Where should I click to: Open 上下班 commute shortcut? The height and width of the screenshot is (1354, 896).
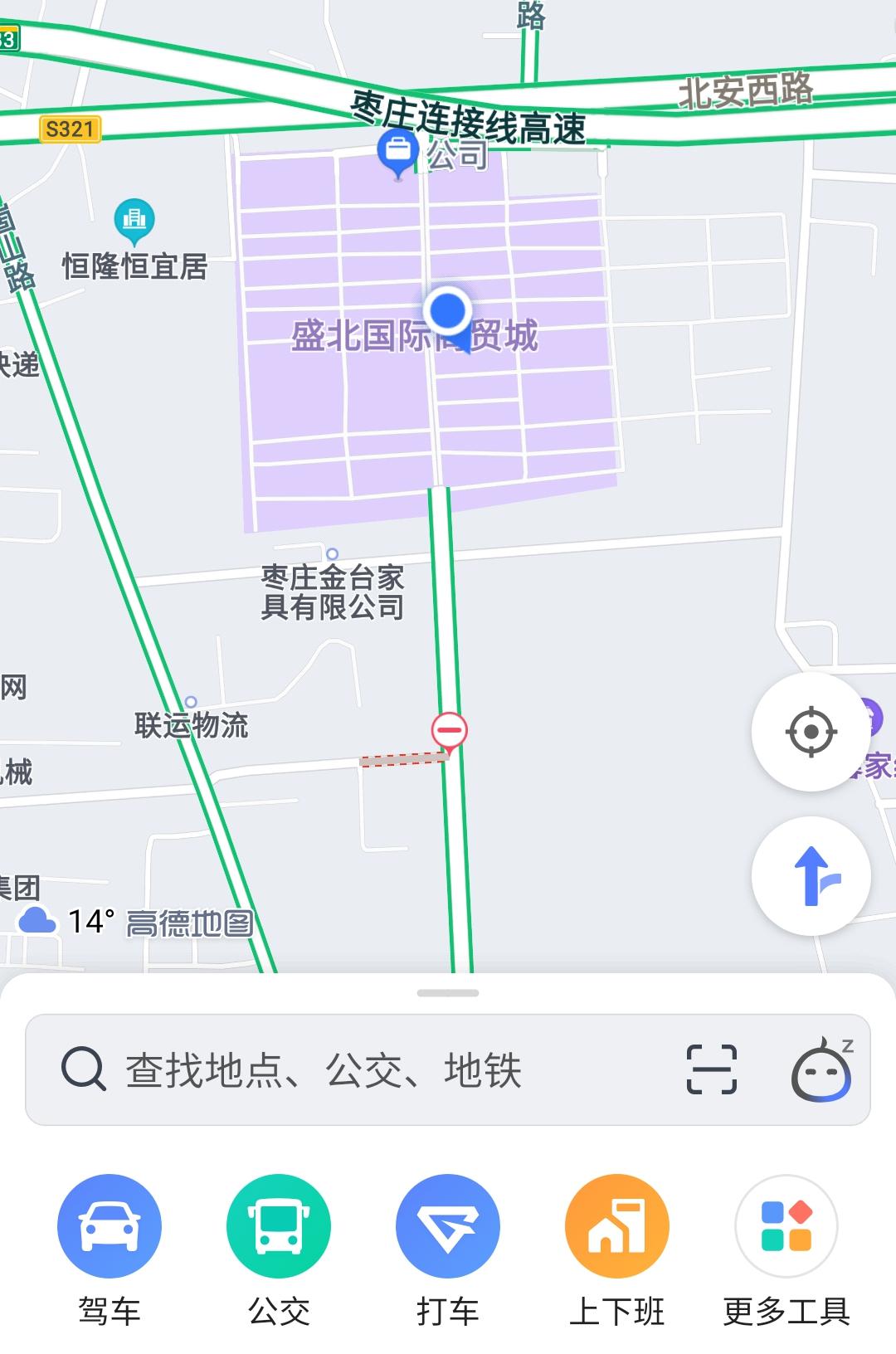617,1226
